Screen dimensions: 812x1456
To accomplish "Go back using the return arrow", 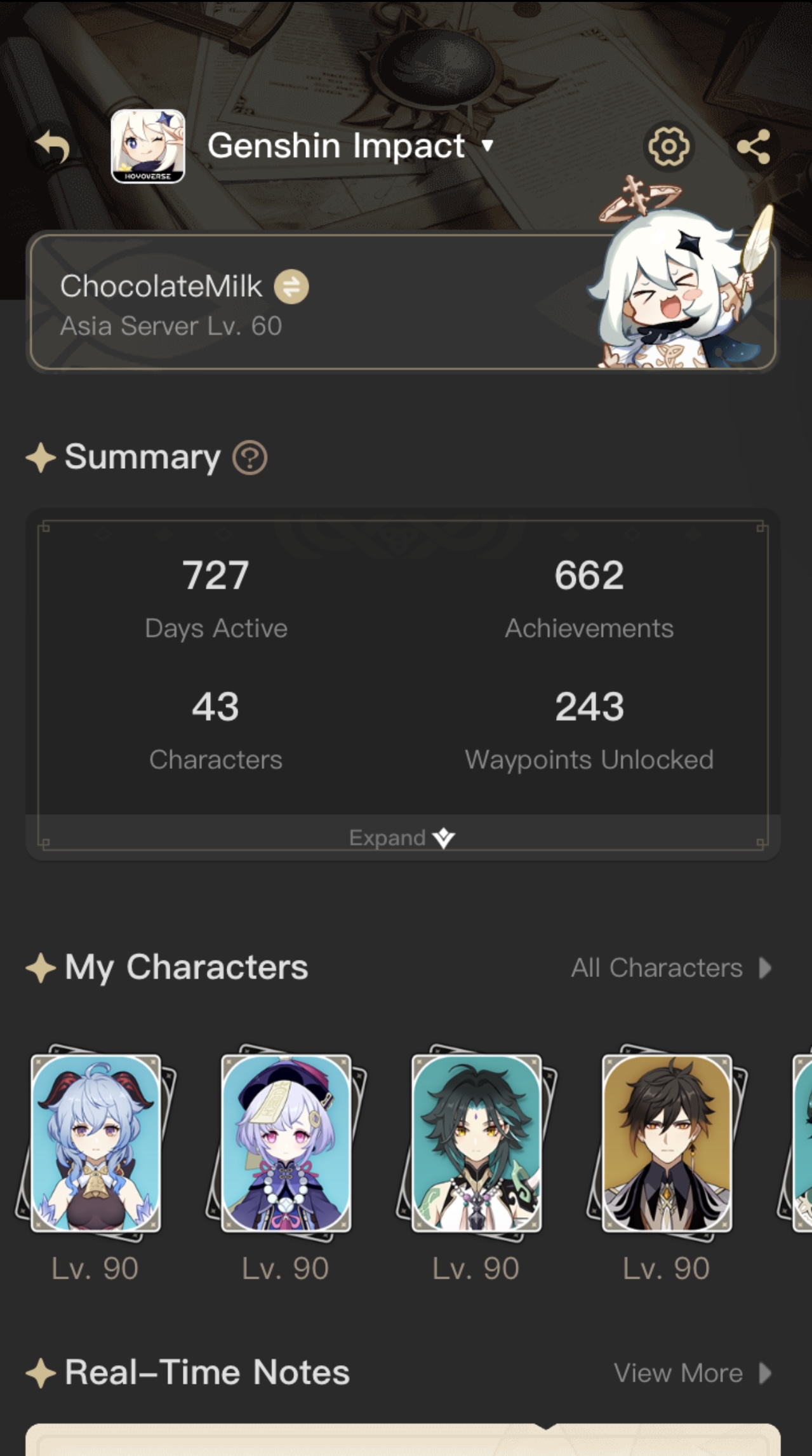I will tap(53, 147).
